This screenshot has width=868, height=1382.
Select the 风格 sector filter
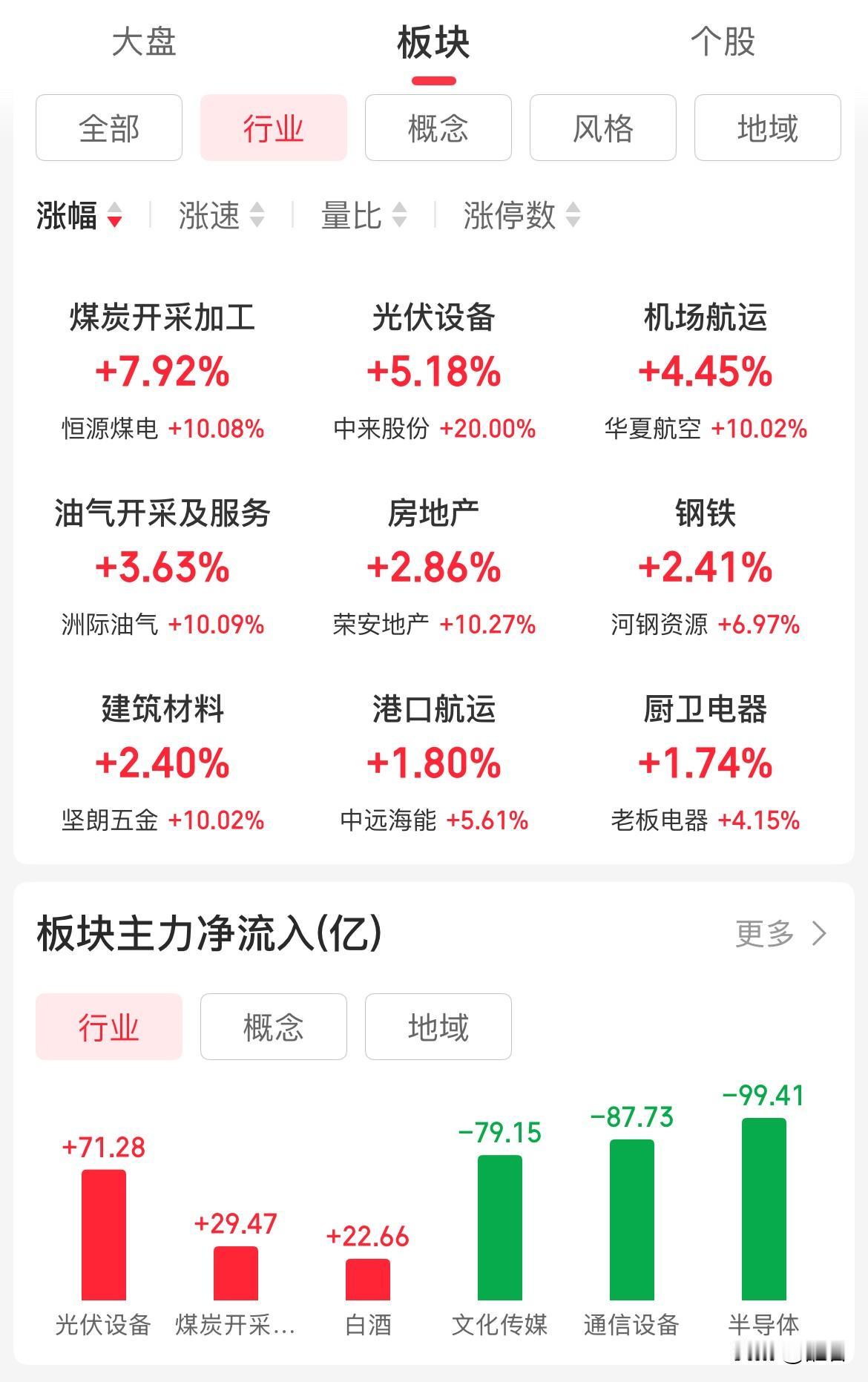602,128
